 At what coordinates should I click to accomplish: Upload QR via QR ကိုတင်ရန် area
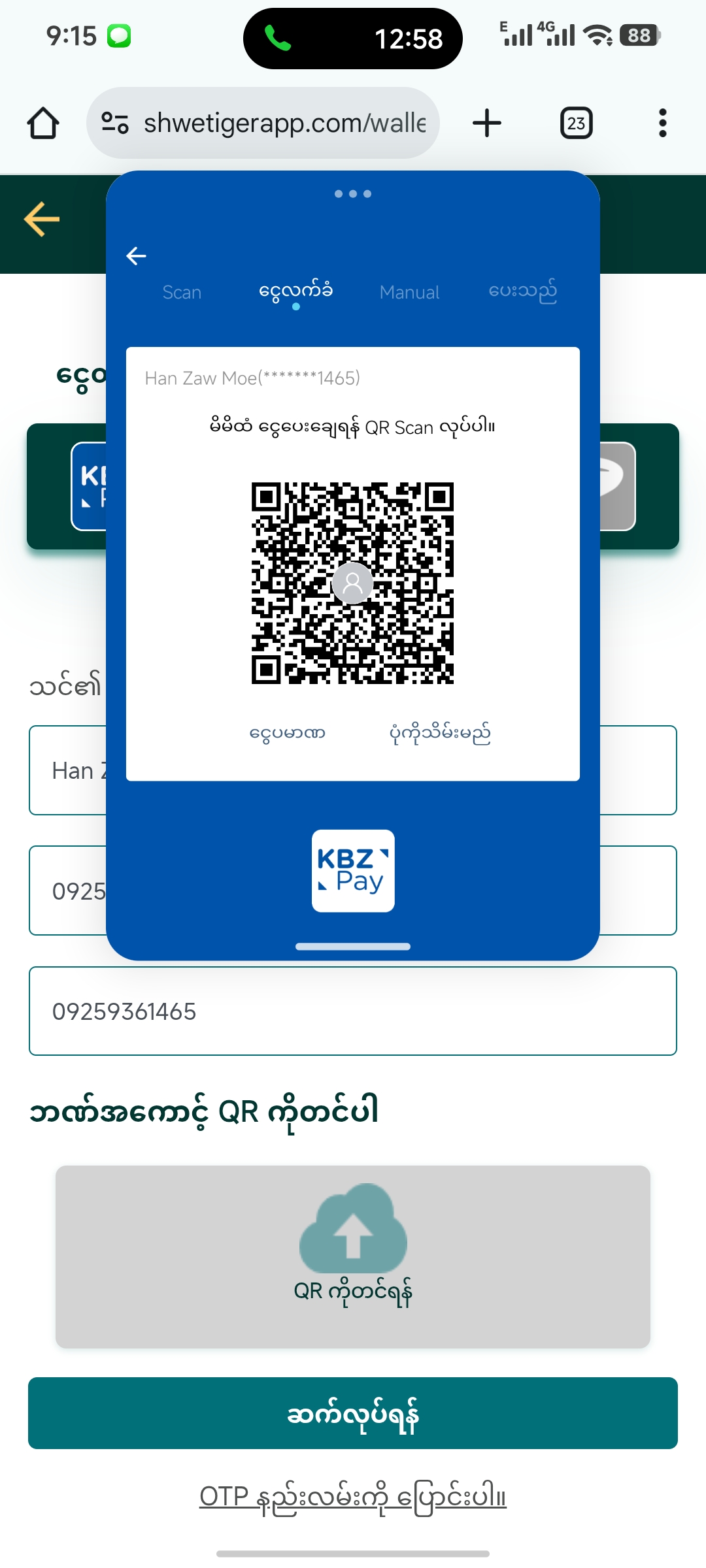353,1256
